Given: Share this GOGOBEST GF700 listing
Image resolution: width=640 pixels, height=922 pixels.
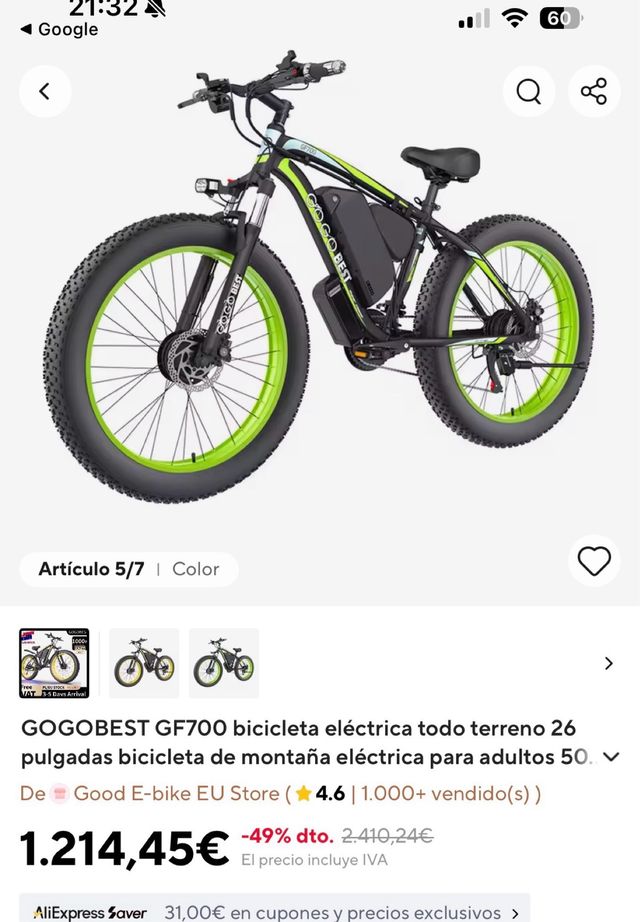Looking at the screenshot, I should click(x=594, y=91).
